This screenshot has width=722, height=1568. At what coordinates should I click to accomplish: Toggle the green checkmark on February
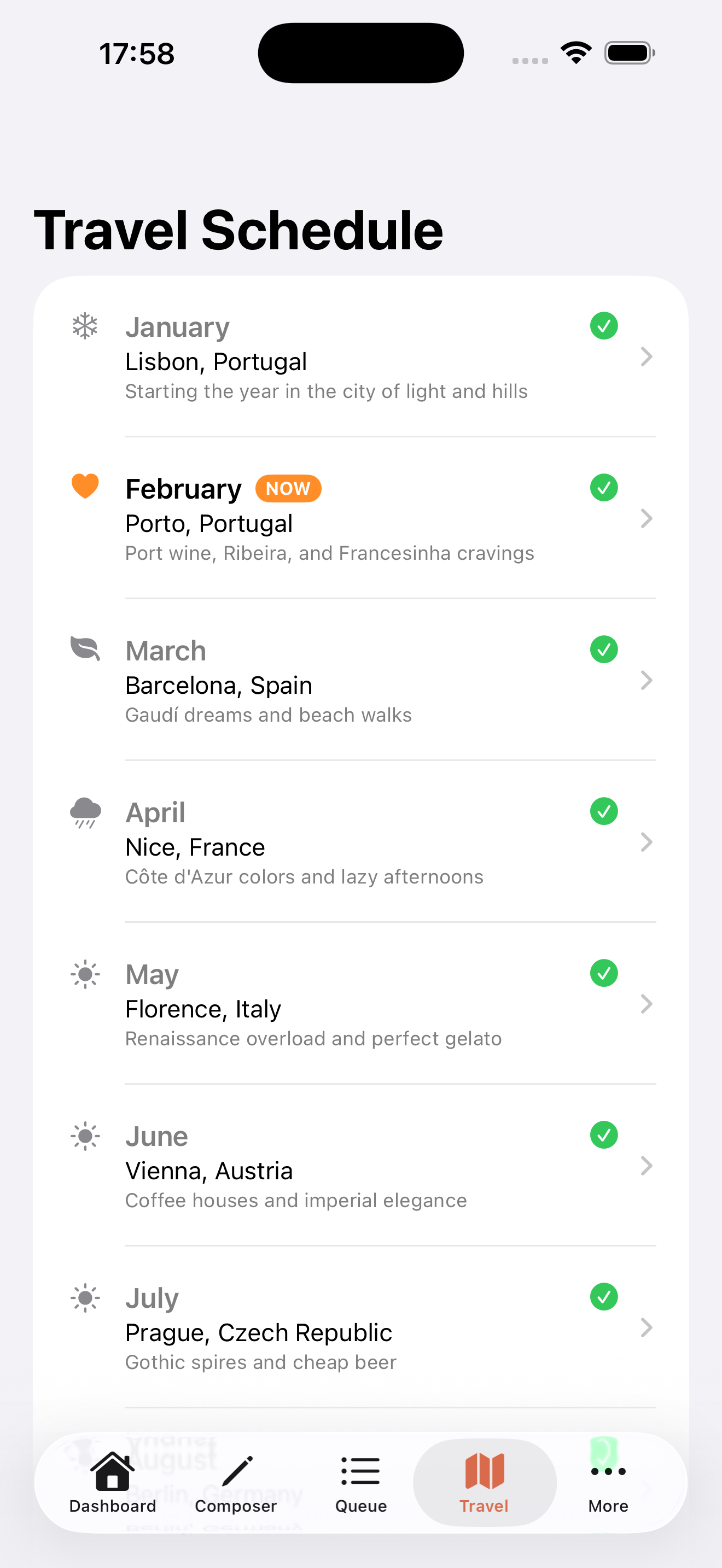tap(603, 488)
